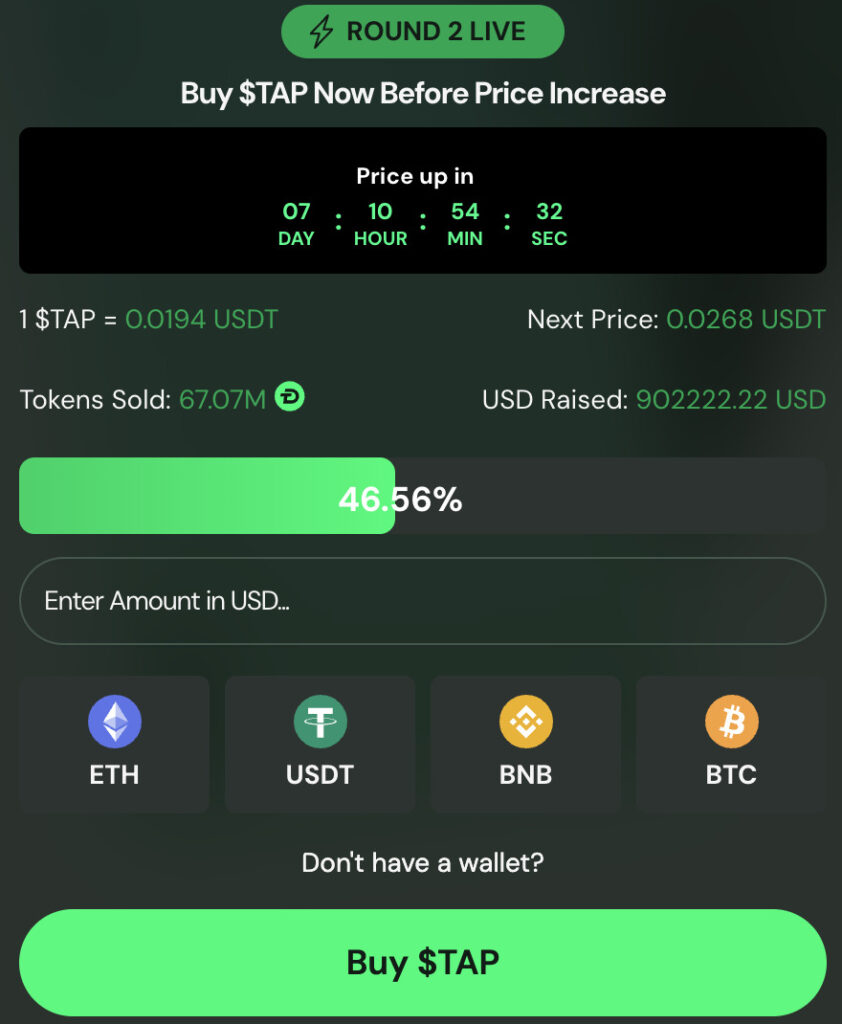Open the "Don't have a wallet?" link
This screenshot has height=1024, width=842.
pyautogui.click(x=422, y=862)
